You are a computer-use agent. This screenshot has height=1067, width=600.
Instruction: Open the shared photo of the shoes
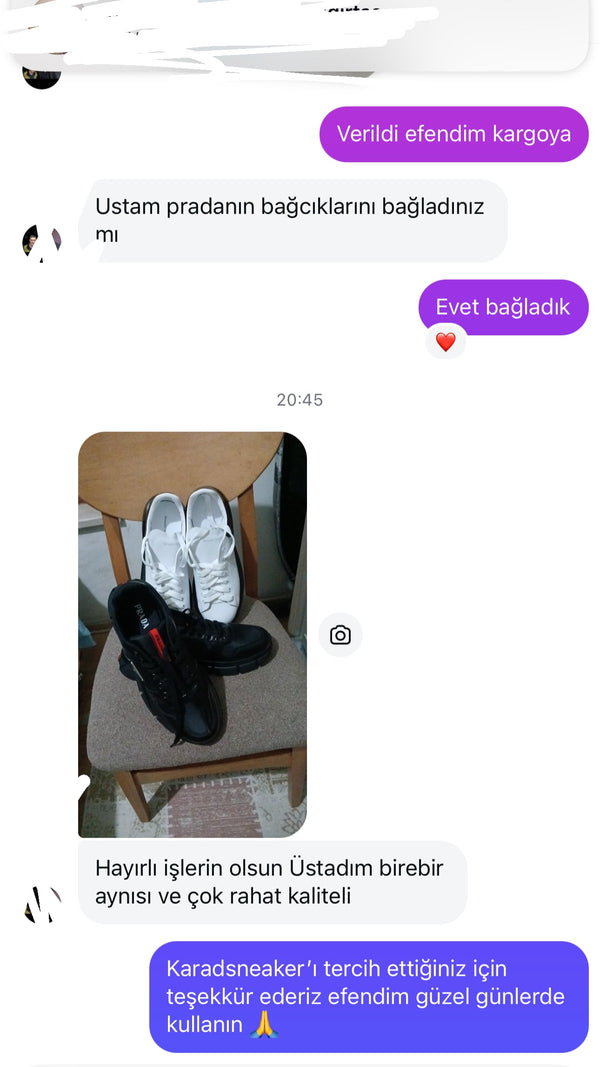point(192,634)
